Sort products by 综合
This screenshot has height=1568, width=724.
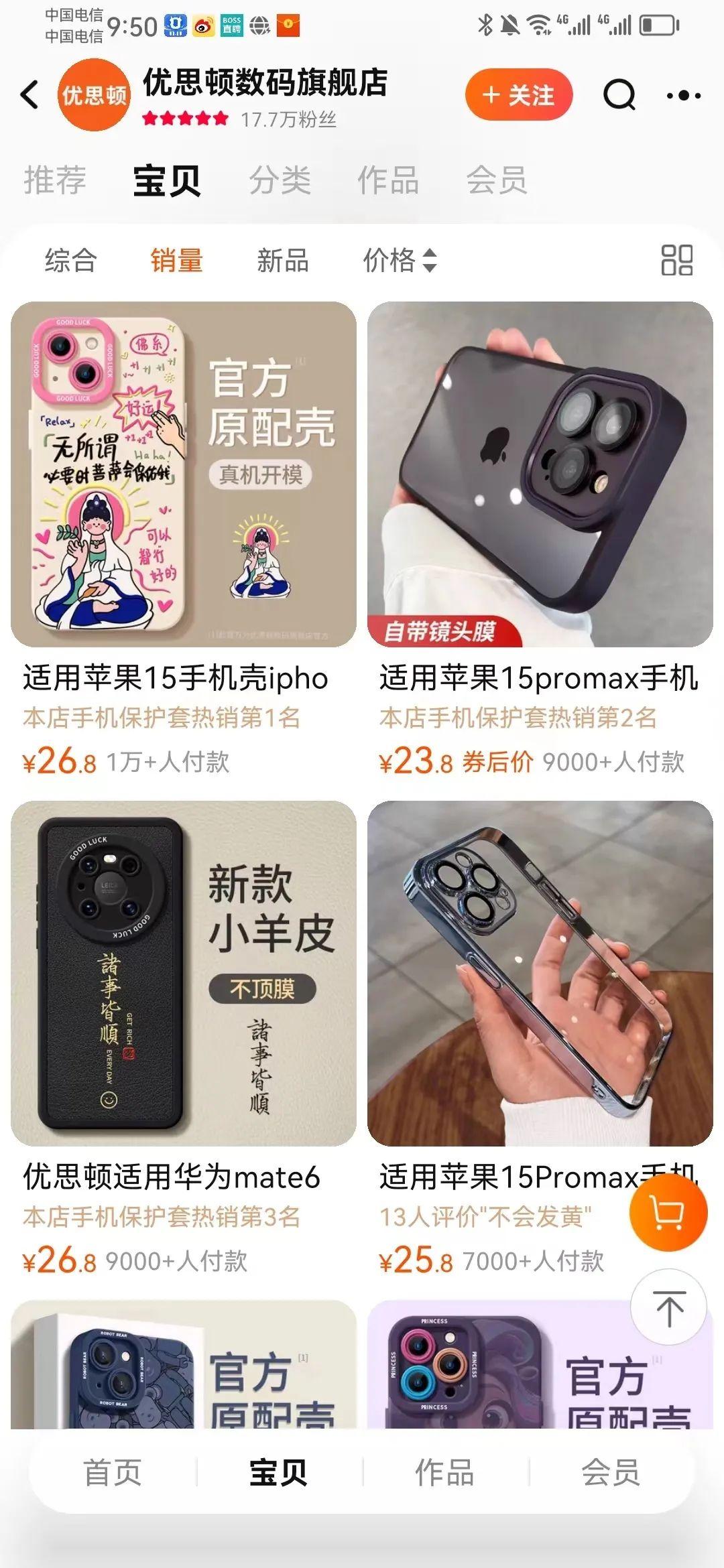70,260
